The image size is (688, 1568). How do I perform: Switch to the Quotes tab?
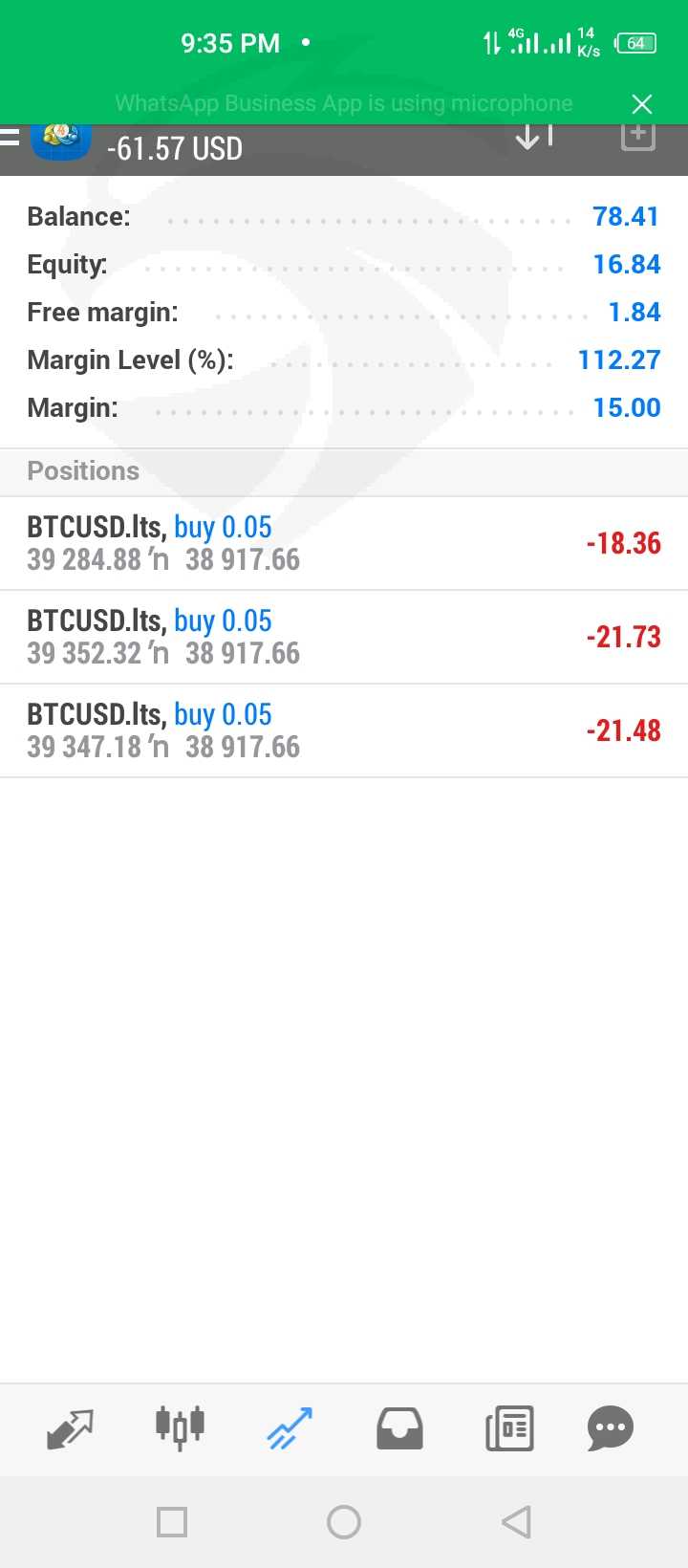tap(70, 1429)
